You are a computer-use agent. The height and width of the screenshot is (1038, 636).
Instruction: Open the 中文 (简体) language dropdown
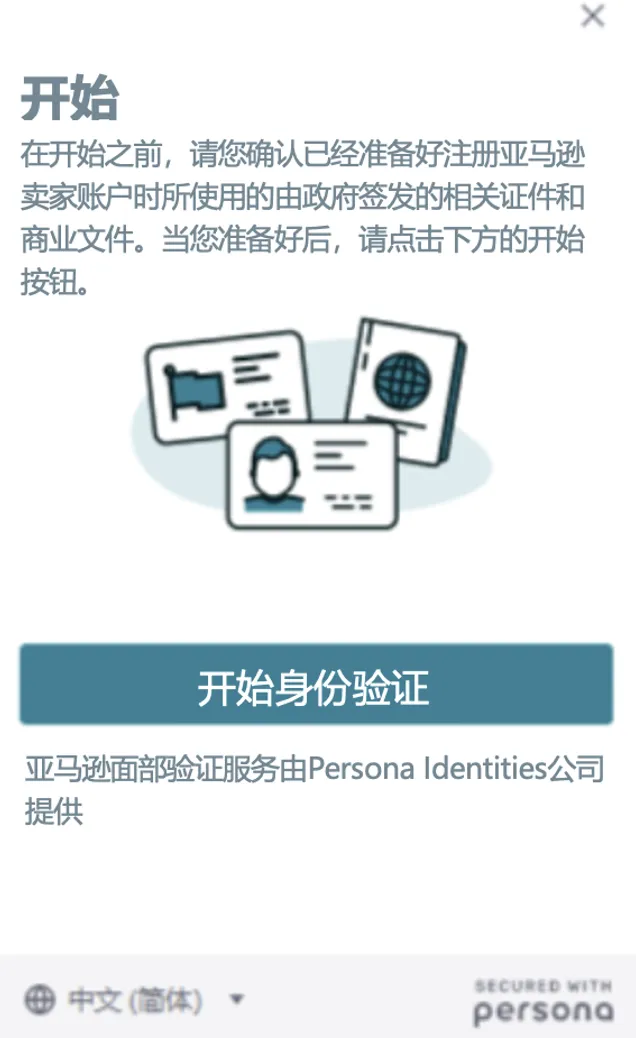coord(135,998)
